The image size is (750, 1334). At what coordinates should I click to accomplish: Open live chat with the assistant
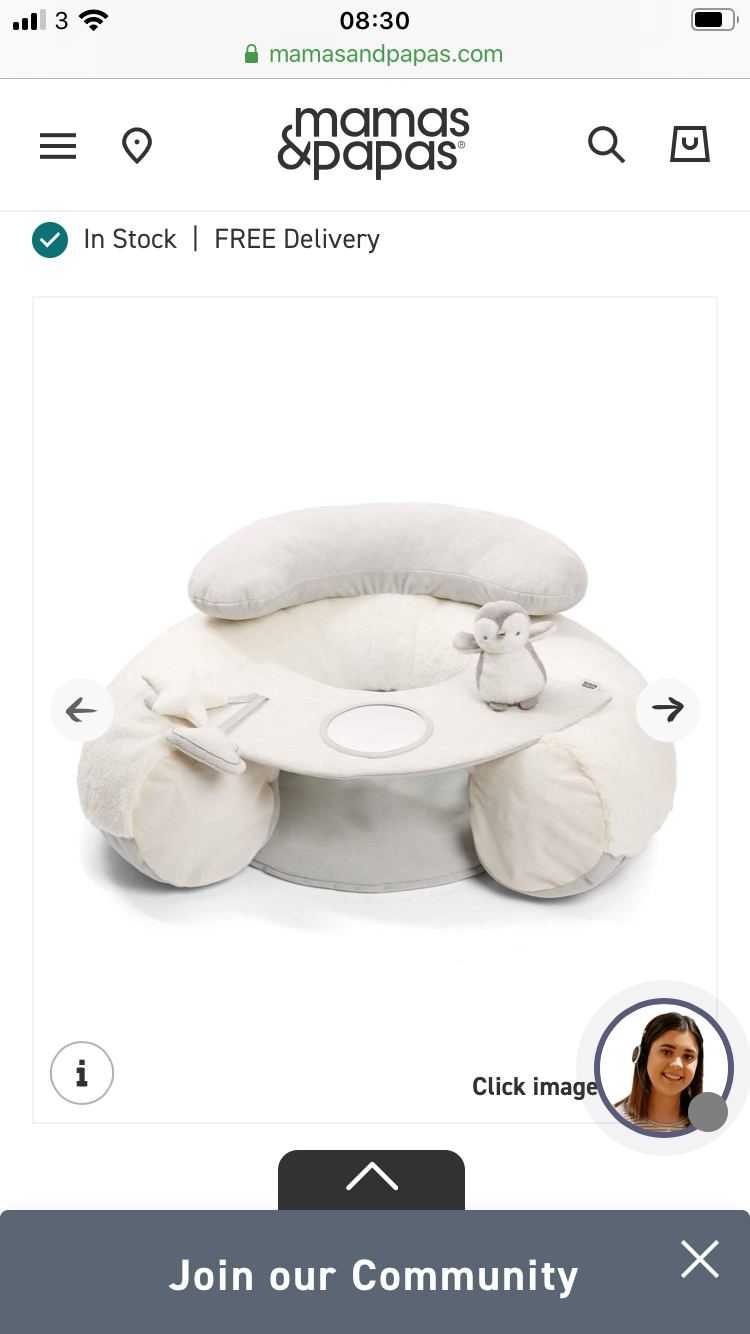[x=662, y=1067]
